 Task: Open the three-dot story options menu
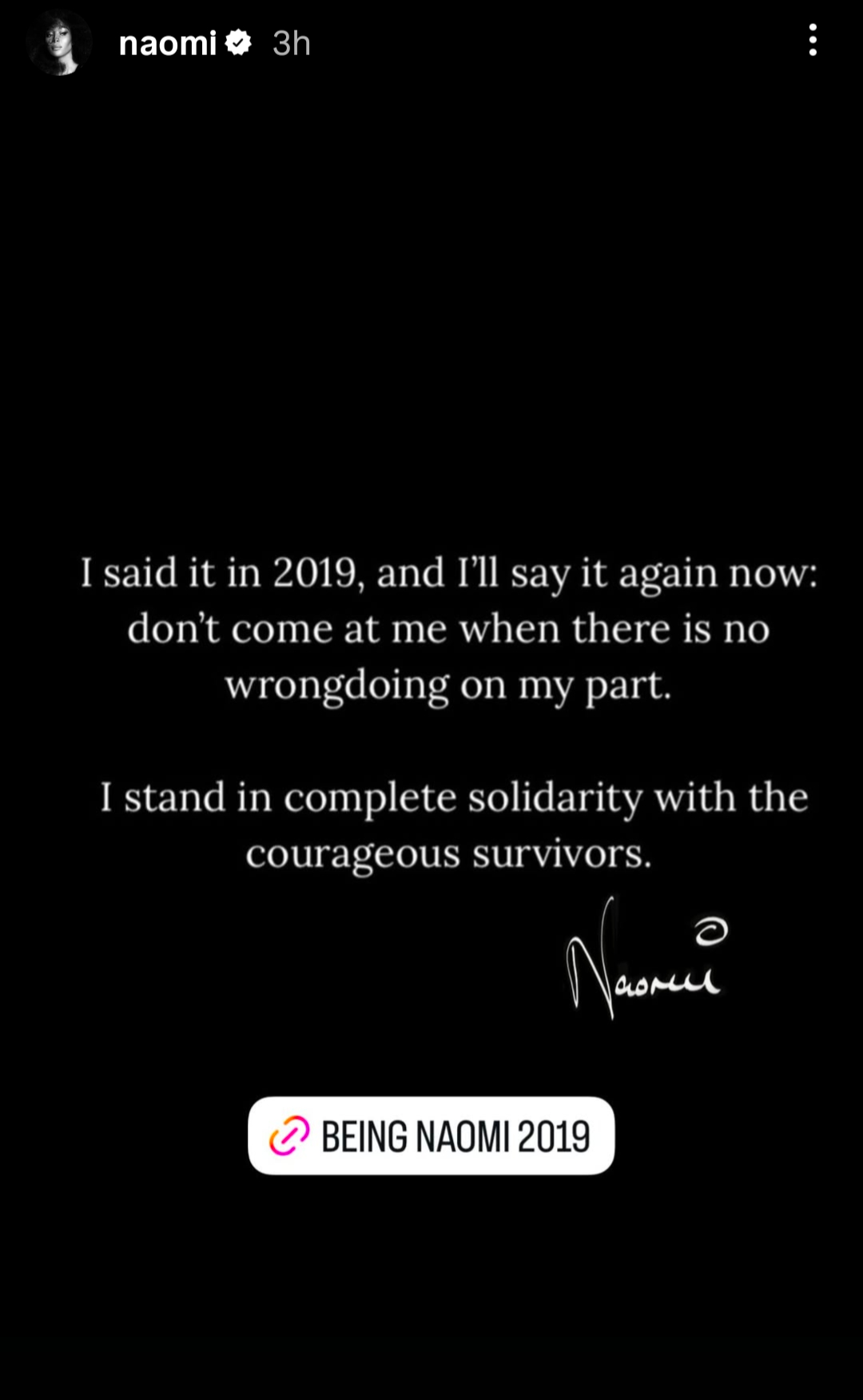[812, 40]
